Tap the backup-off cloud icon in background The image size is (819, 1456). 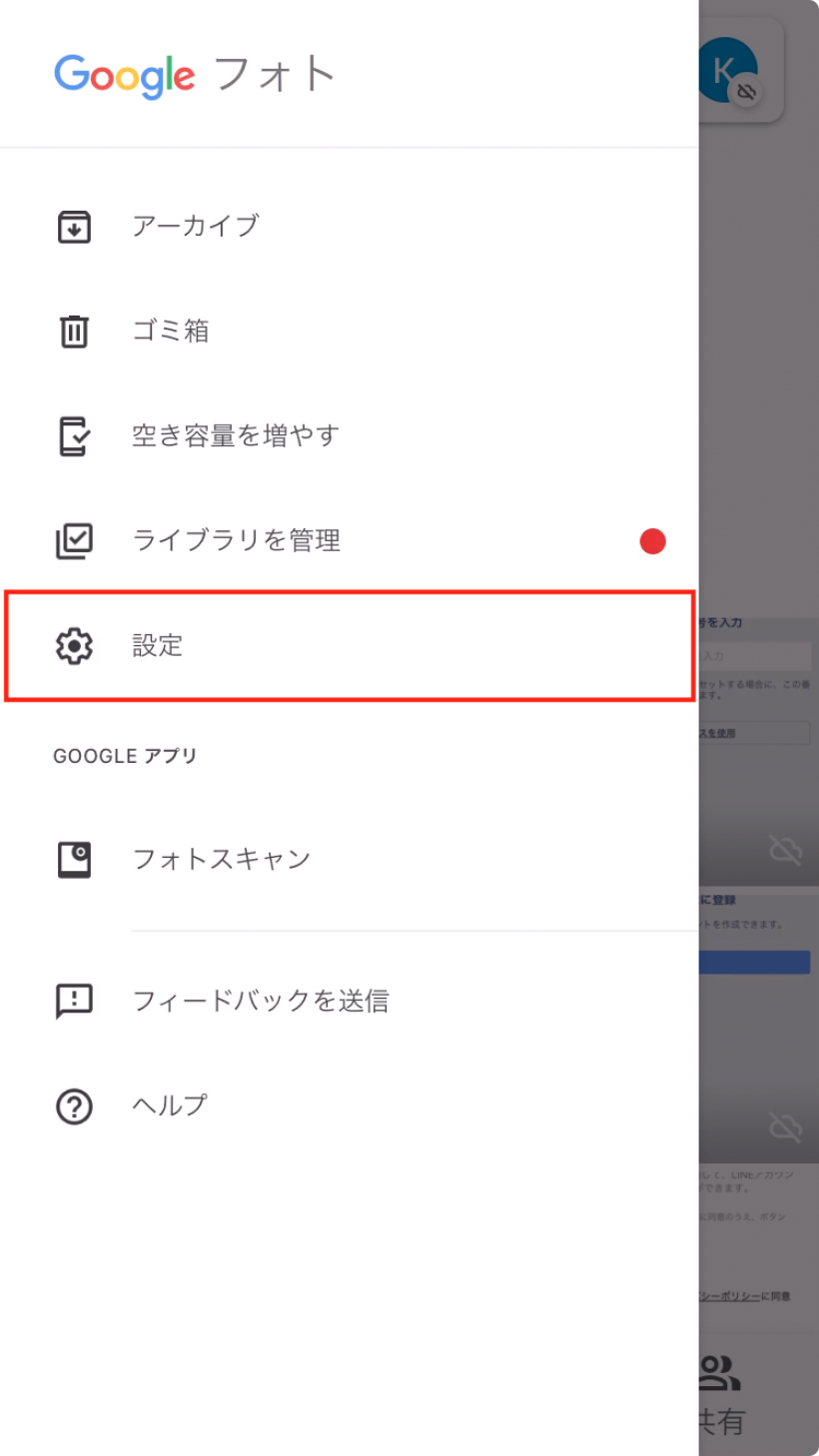pyautogui.click(x=785, y=850)
